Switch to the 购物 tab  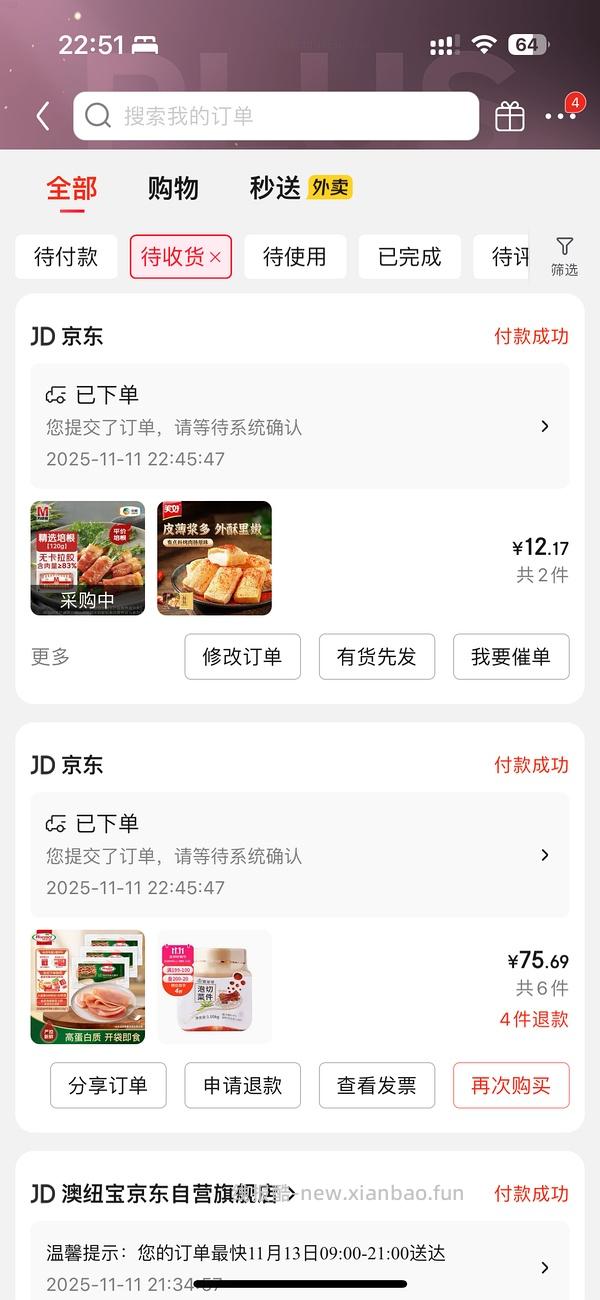[173, 188]
